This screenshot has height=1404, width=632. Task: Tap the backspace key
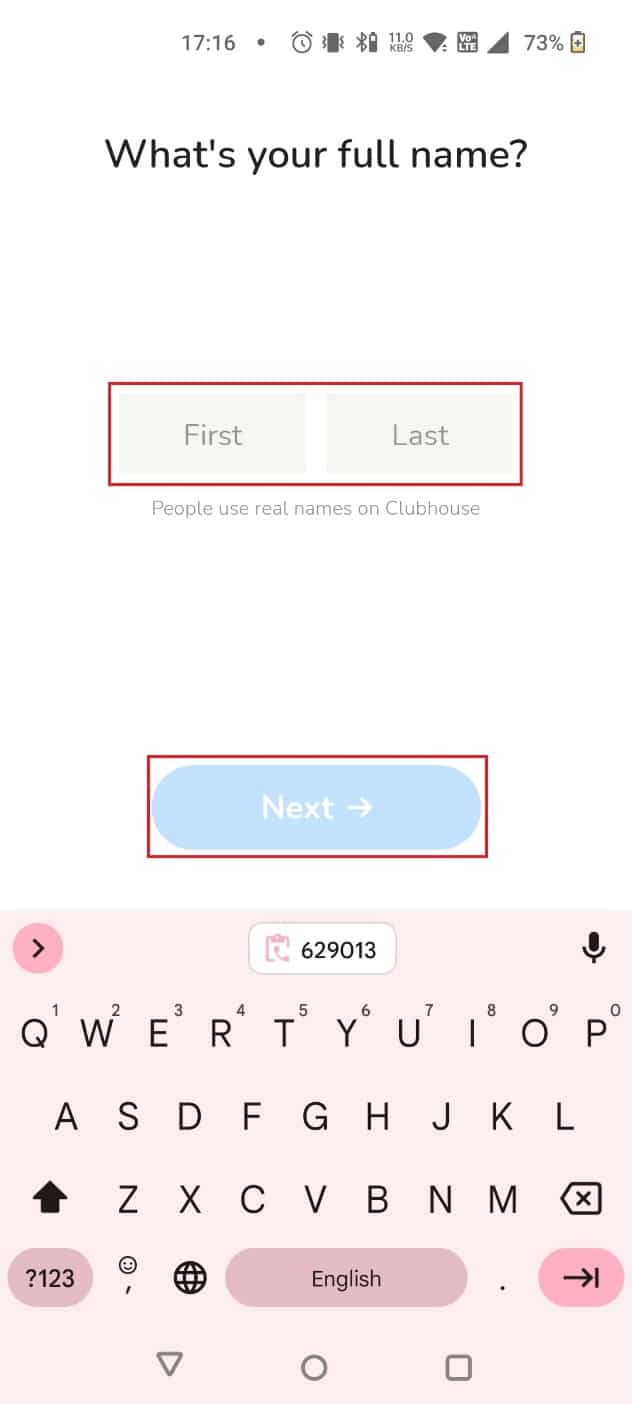click(581, 1199)
